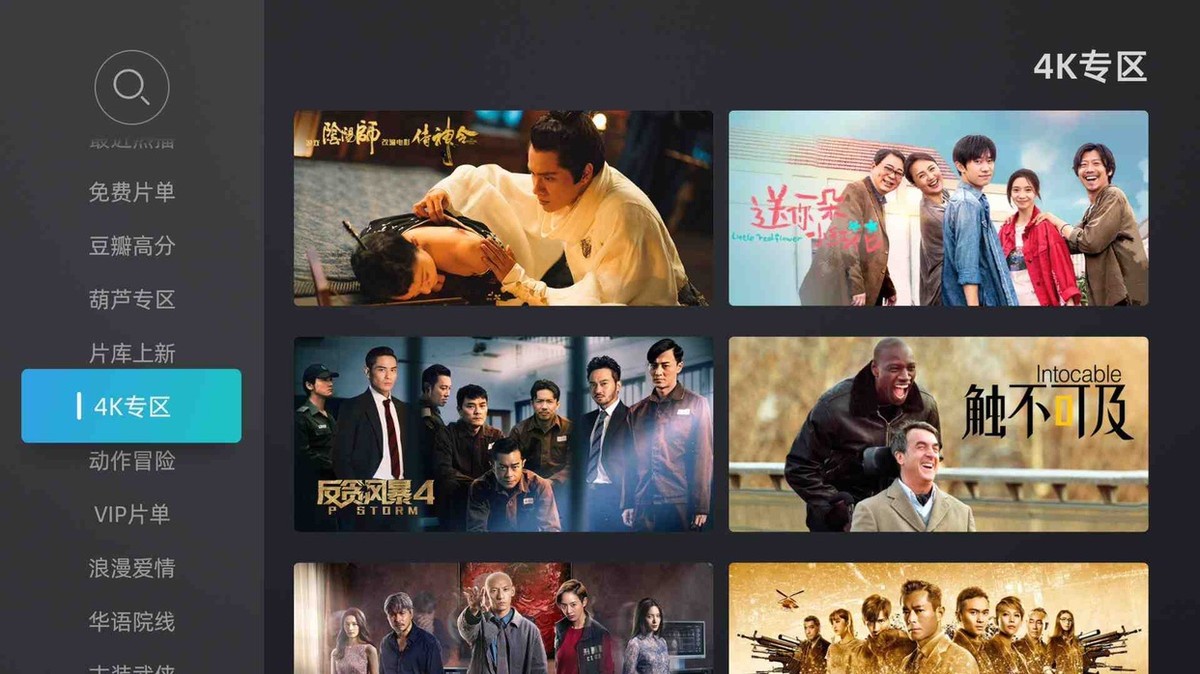Open the 送你一朵小红花 movie tile
The height and width of the screenshot is (674, 1200).
(x=938, y=208)
